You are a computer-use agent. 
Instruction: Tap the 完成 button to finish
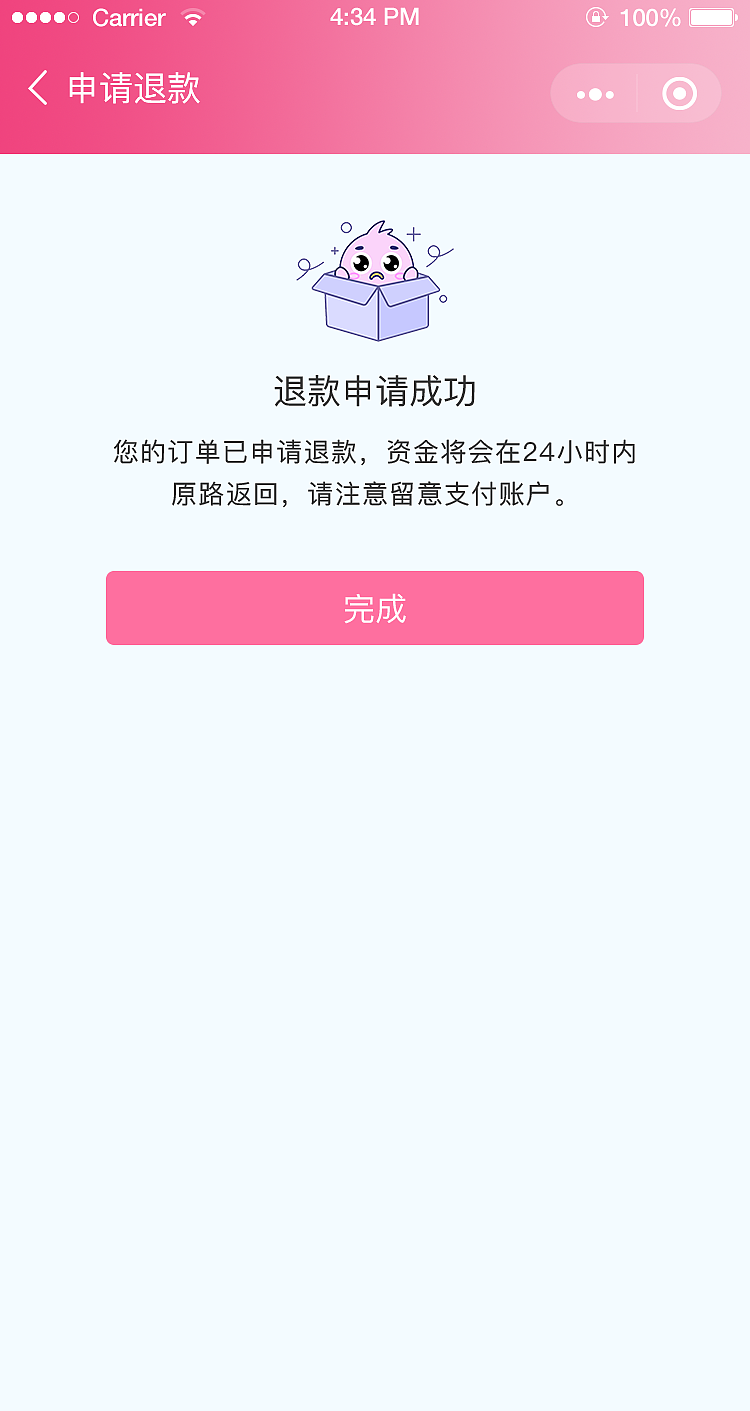pyautogui.click(x=375, y=608)
